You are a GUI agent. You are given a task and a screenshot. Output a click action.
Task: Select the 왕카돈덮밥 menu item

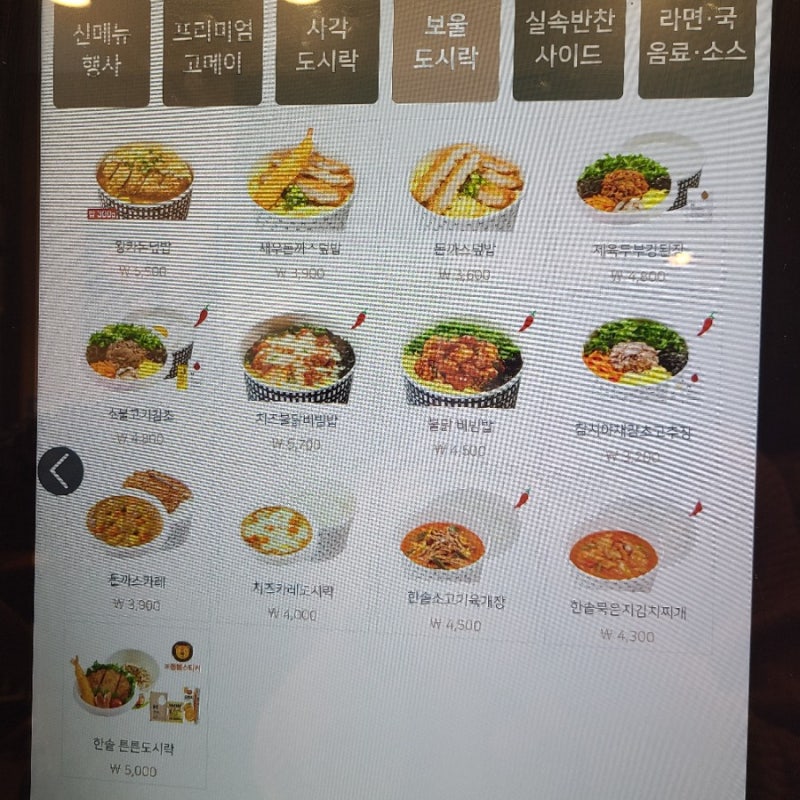point(146,184)
